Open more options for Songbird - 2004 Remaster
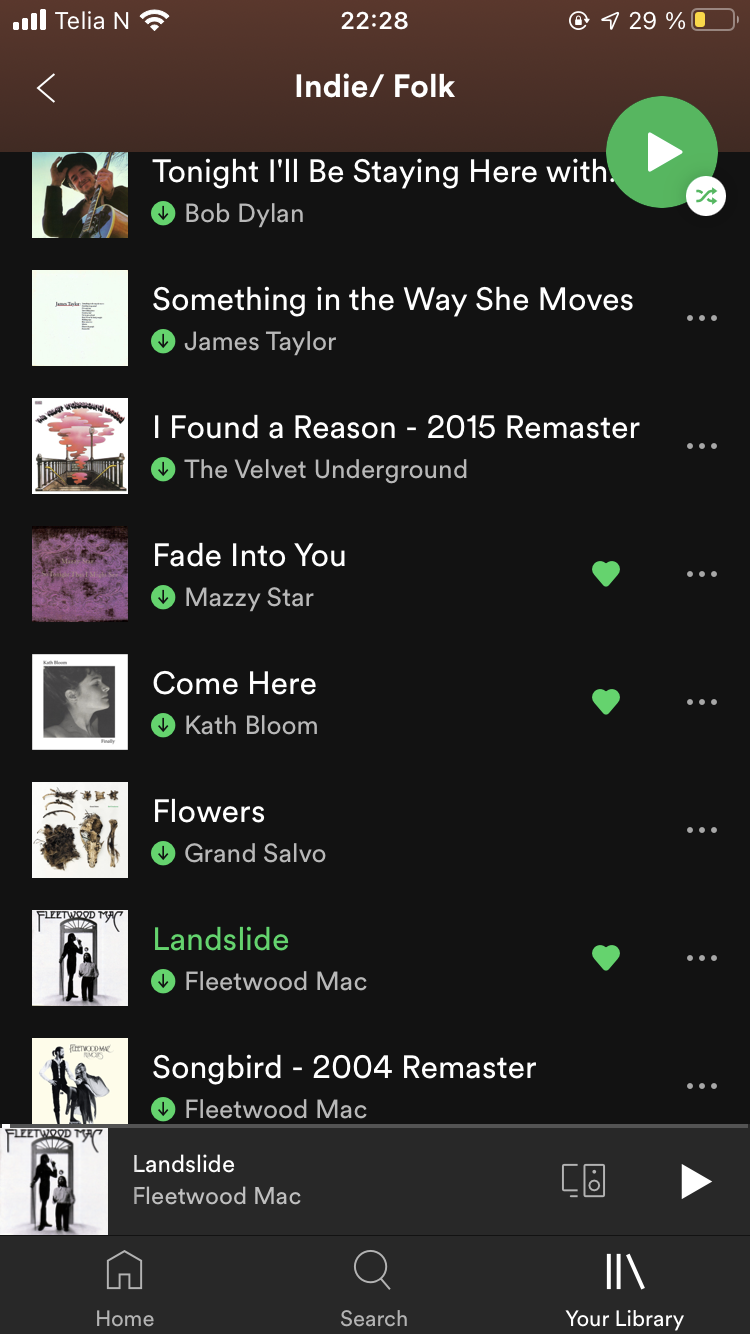The height and width of the screenshot is (1334, 750). pos(702,1086)
